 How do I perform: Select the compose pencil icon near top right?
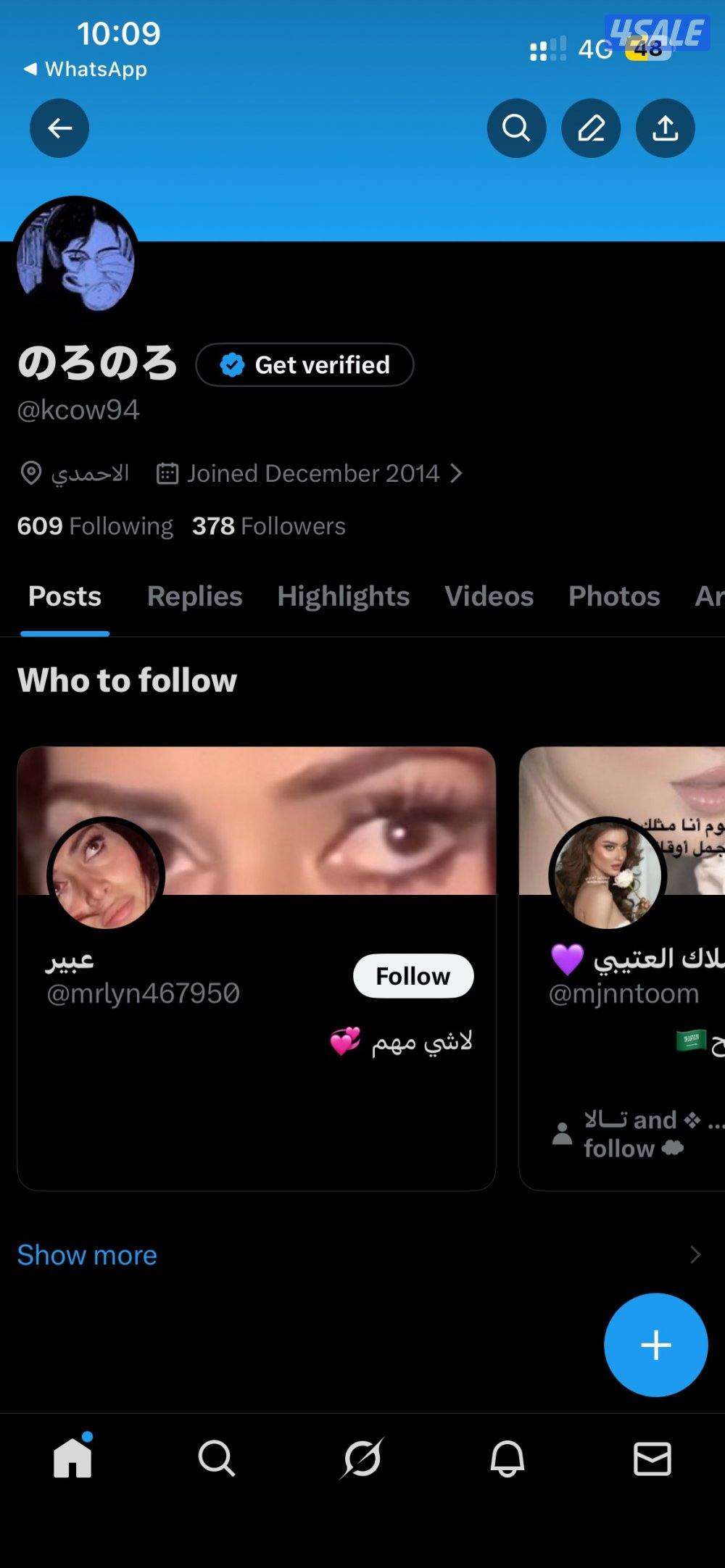591,128
